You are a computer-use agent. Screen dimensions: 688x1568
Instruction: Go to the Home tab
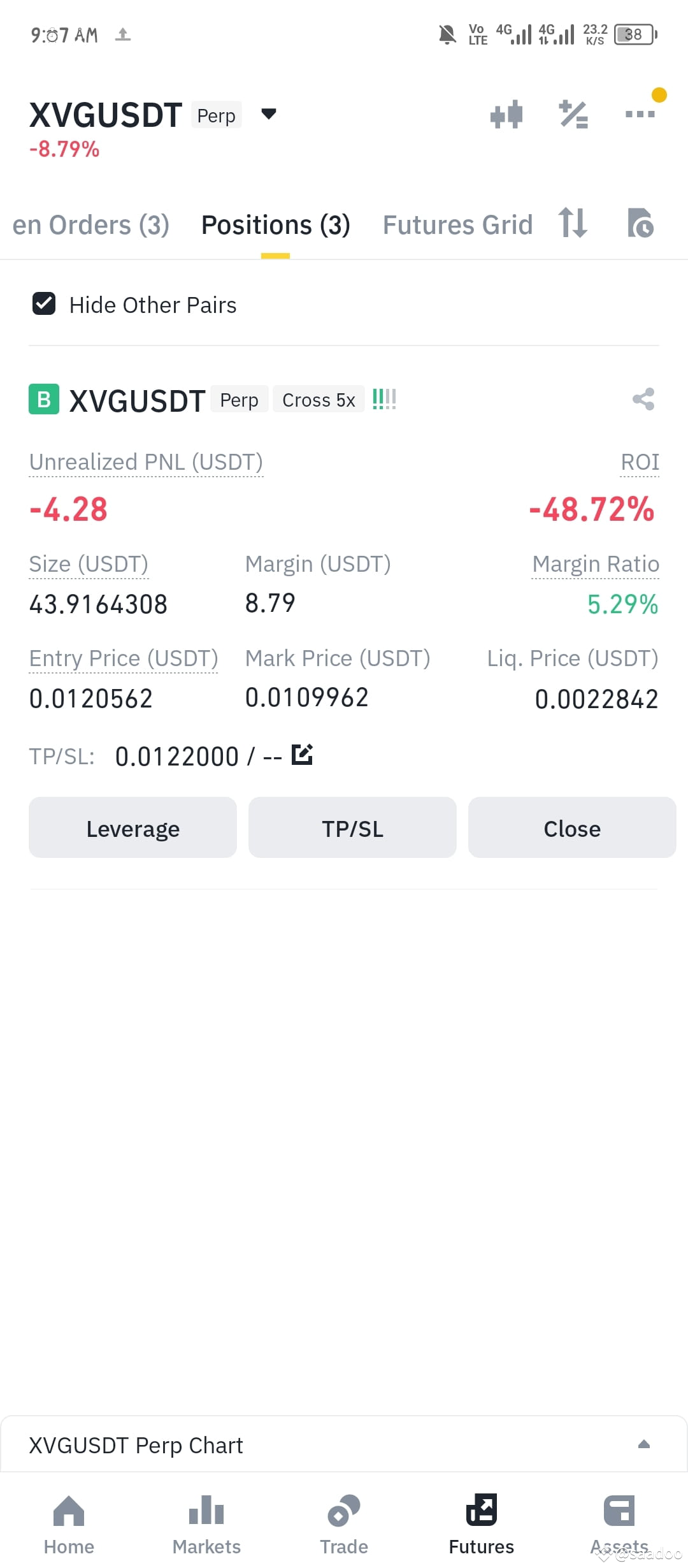pos(69,1525)
